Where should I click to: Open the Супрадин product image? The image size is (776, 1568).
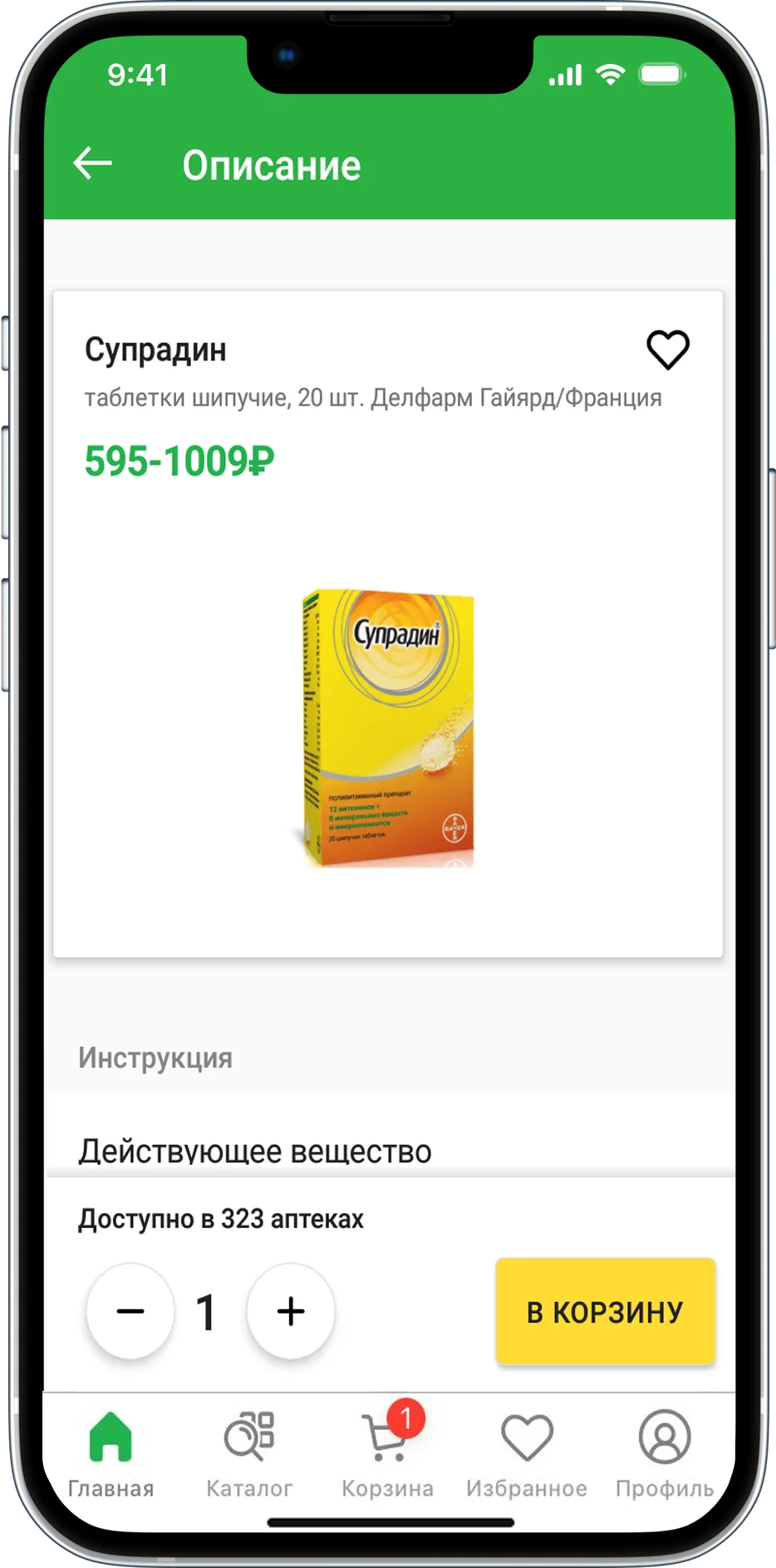click(388, 730)
